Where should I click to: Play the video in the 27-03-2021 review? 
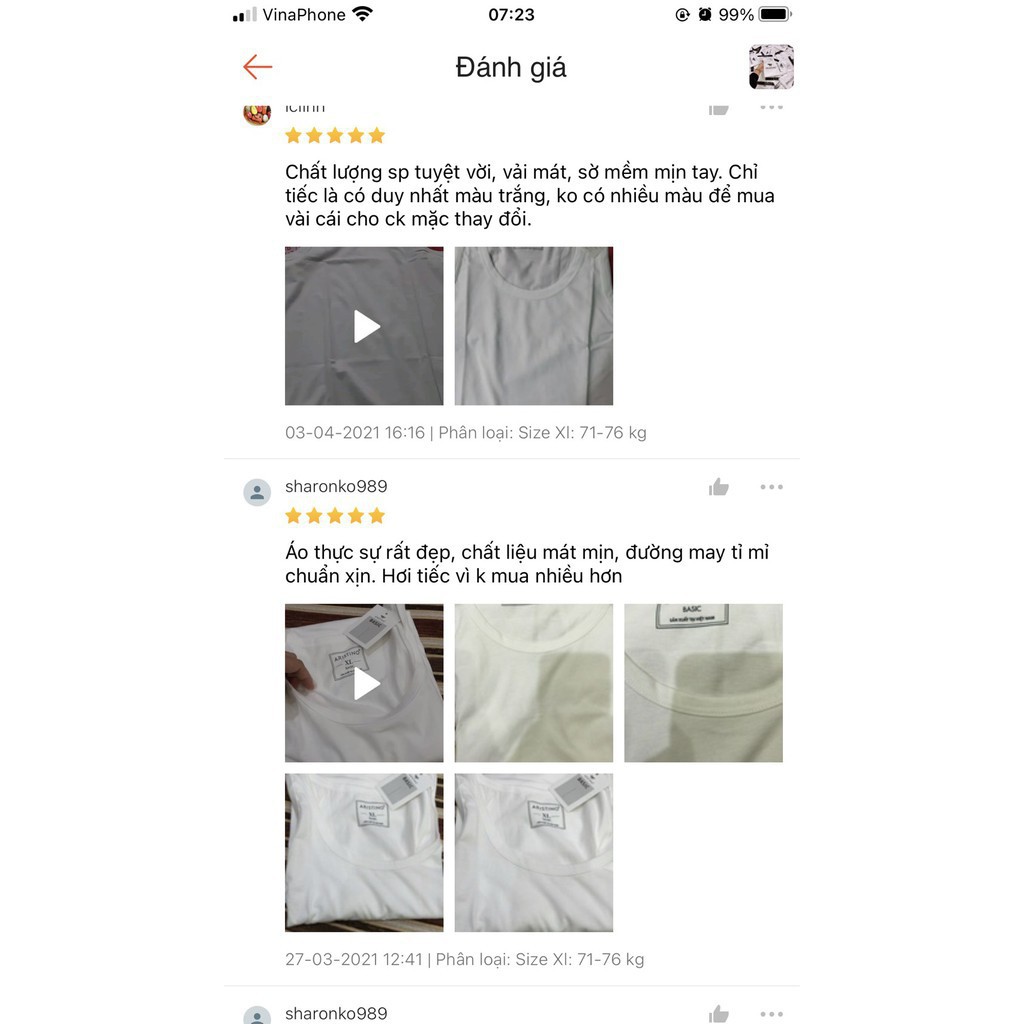[x=364, y=683]
